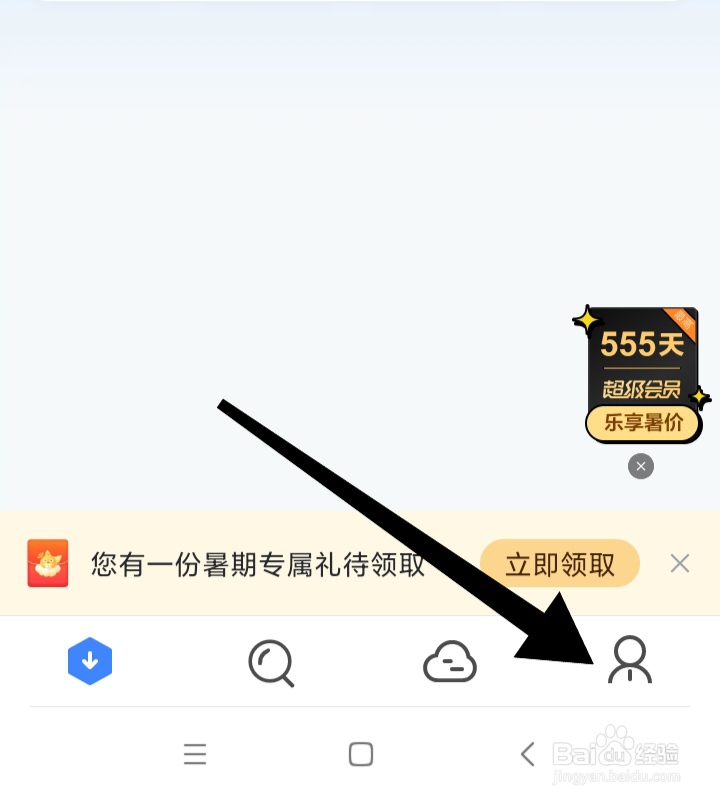Tap the 乐享暑价 label on the badge
720x802 pixels.
(643, 424)
